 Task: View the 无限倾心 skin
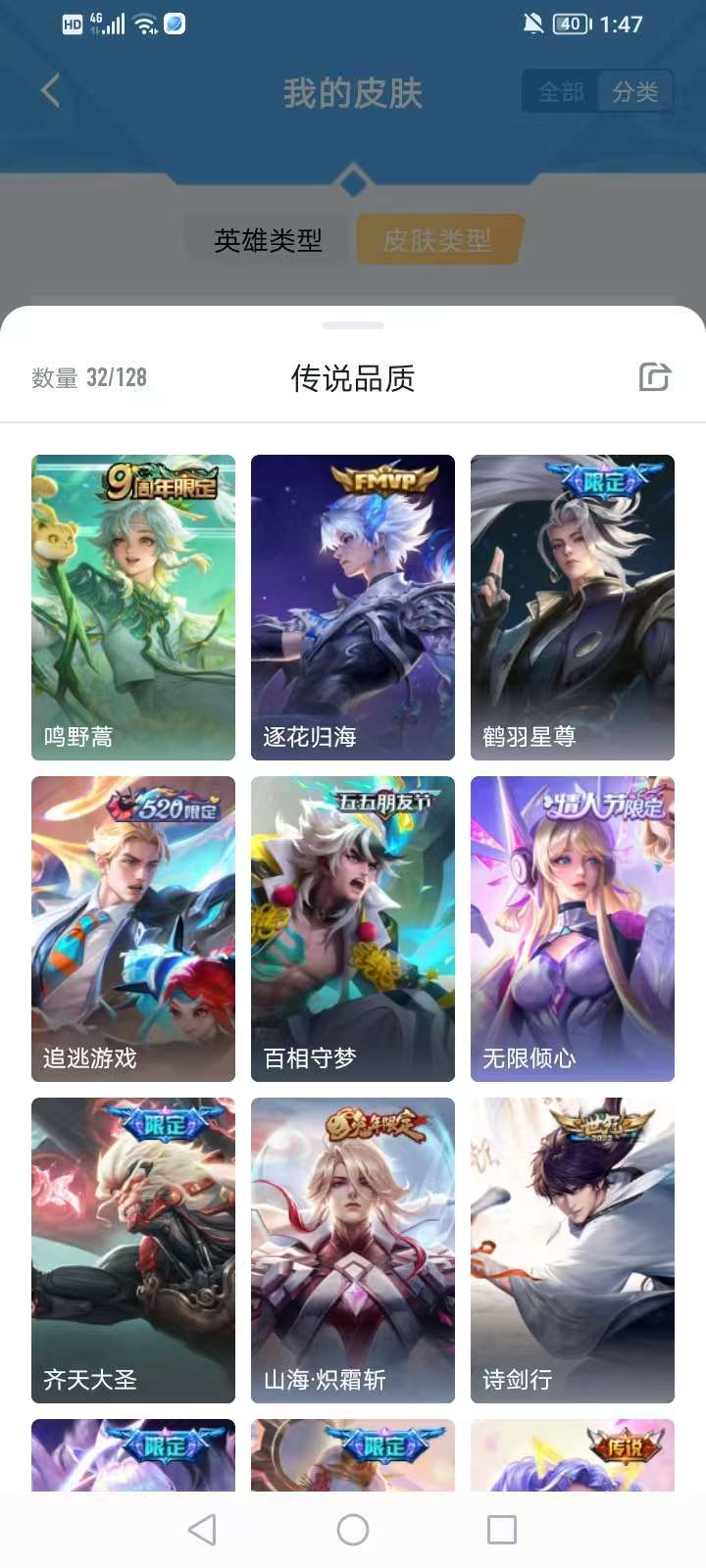coord(573,929)
